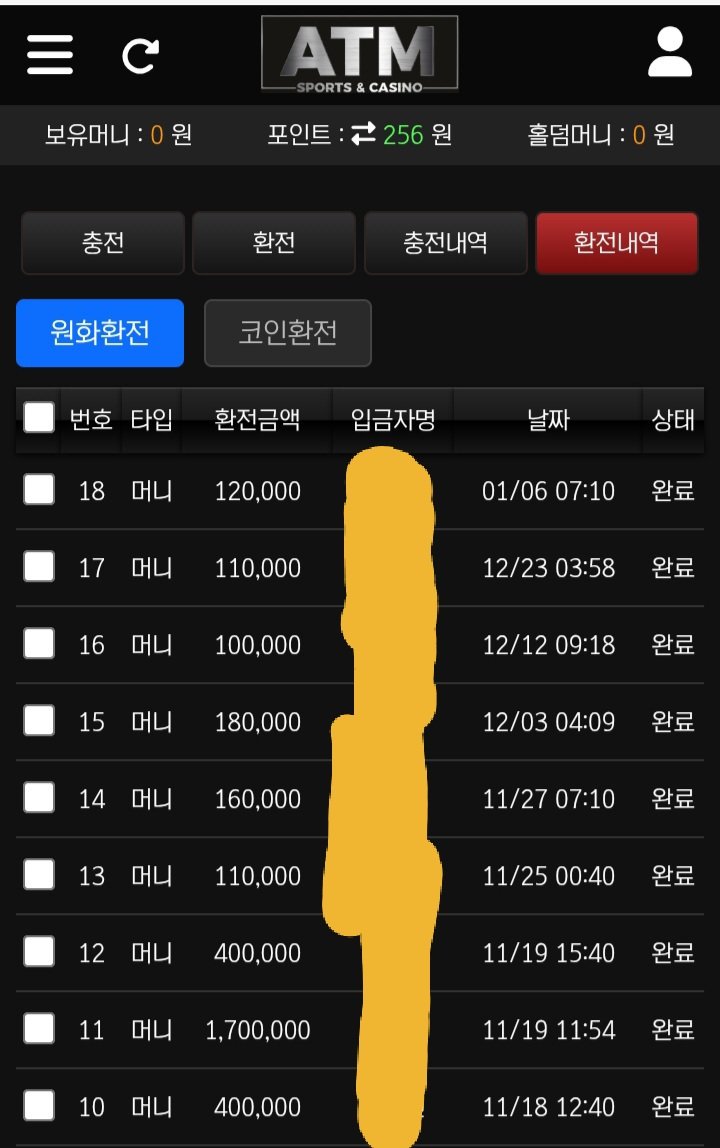This screenshot has width=720, height=1148.
Task: Tick checkbox for row 11 with 1,700,000
Action: [x=39, y=1028]
